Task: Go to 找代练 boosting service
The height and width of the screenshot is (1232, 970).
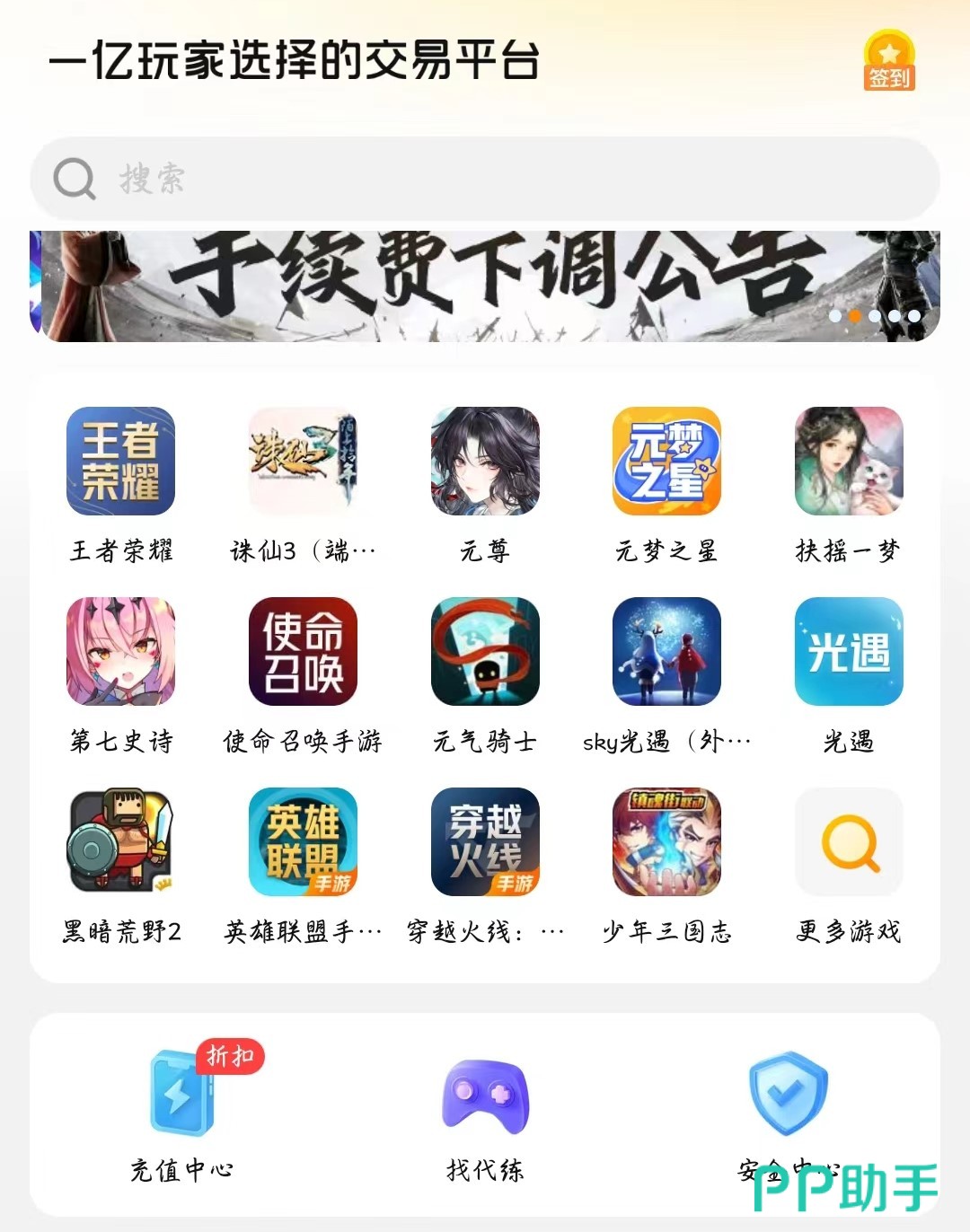Action: tap(485, 1113)
